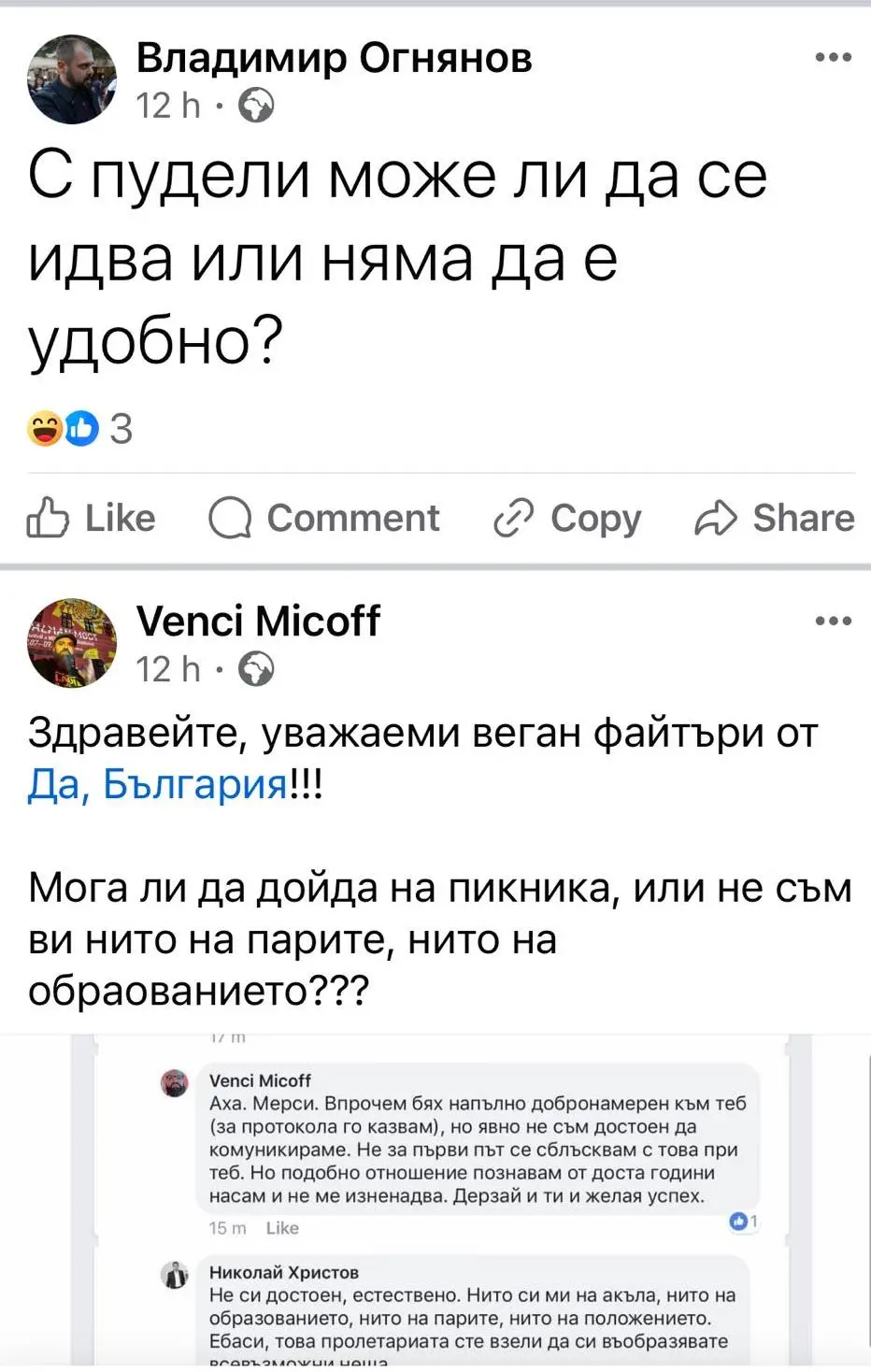Open the overflow menu on Venci Micoff's post
Screen dimensions: 871x1372
click(x=833, y=621)
